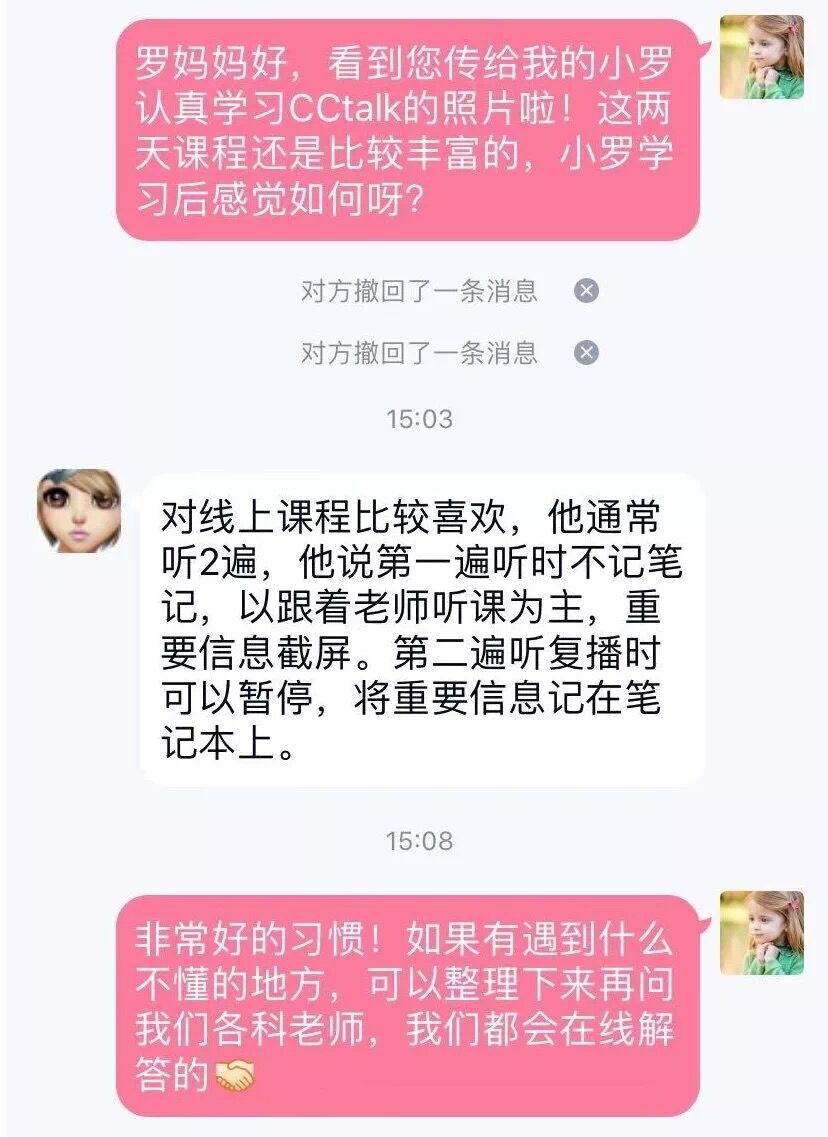This screenshot has width=828, height=1137.
Task: View the profile of the parent's cartoon avatar
Action: [x=79, y=510]
